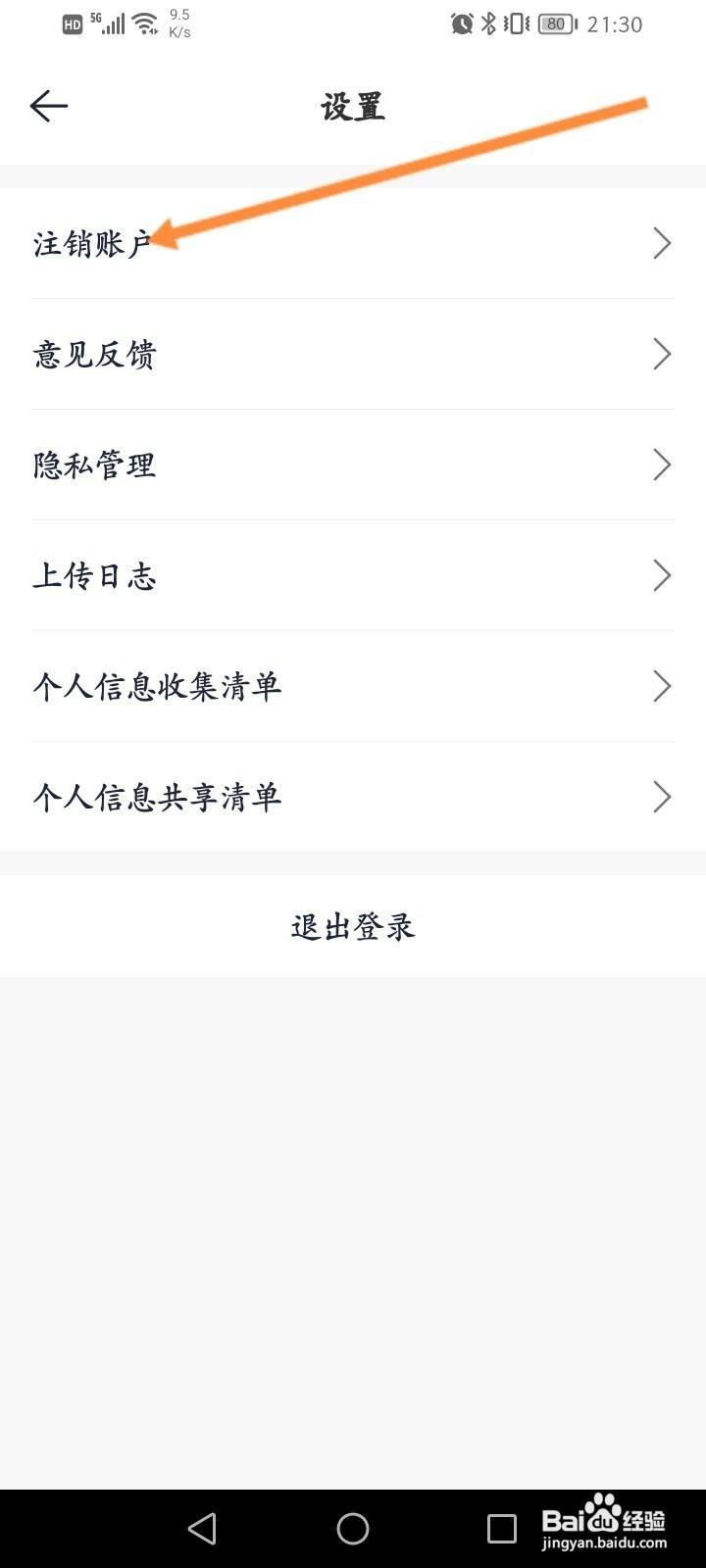Open 个人信息收集清单 list
Screen dimensions: 706x1568
(353, 686)
